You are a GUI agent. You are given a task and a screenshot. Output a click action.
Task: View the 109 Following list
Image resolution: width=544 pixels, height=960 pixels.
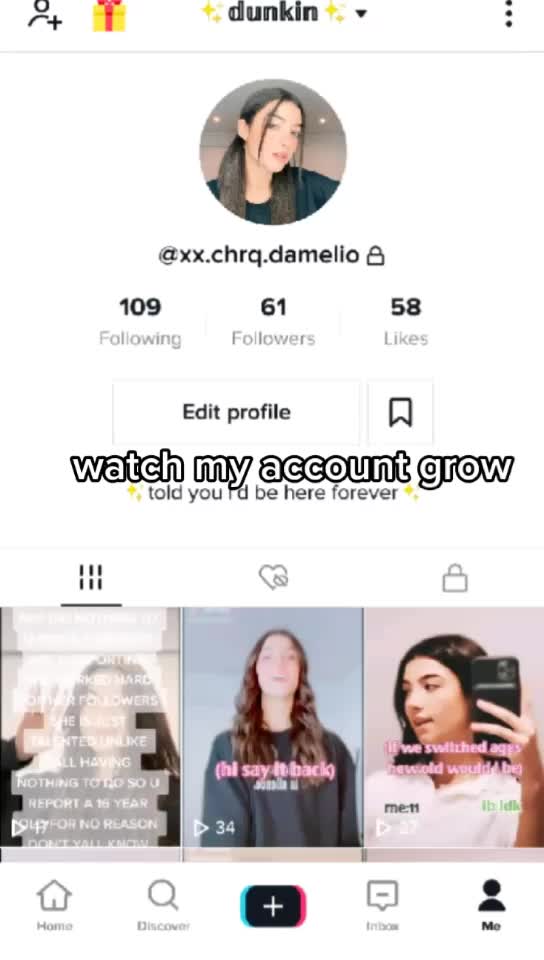pos(140,323)
